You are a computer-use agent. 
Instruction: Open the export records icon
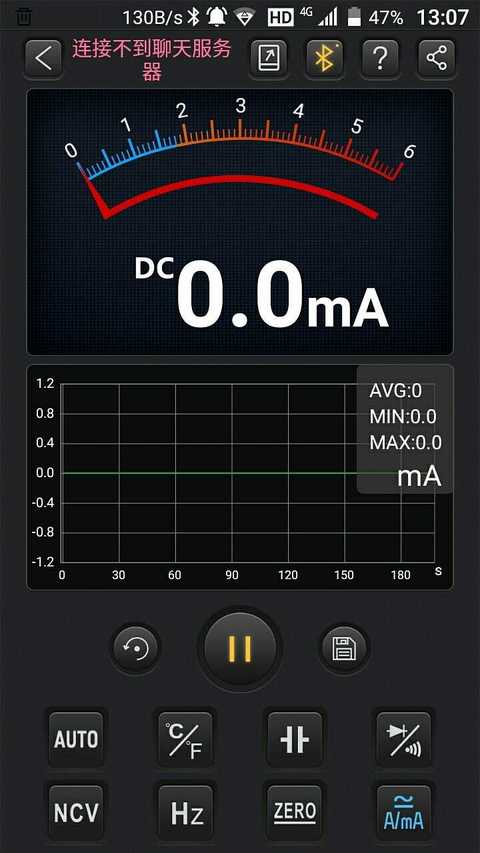pos(269,58)
